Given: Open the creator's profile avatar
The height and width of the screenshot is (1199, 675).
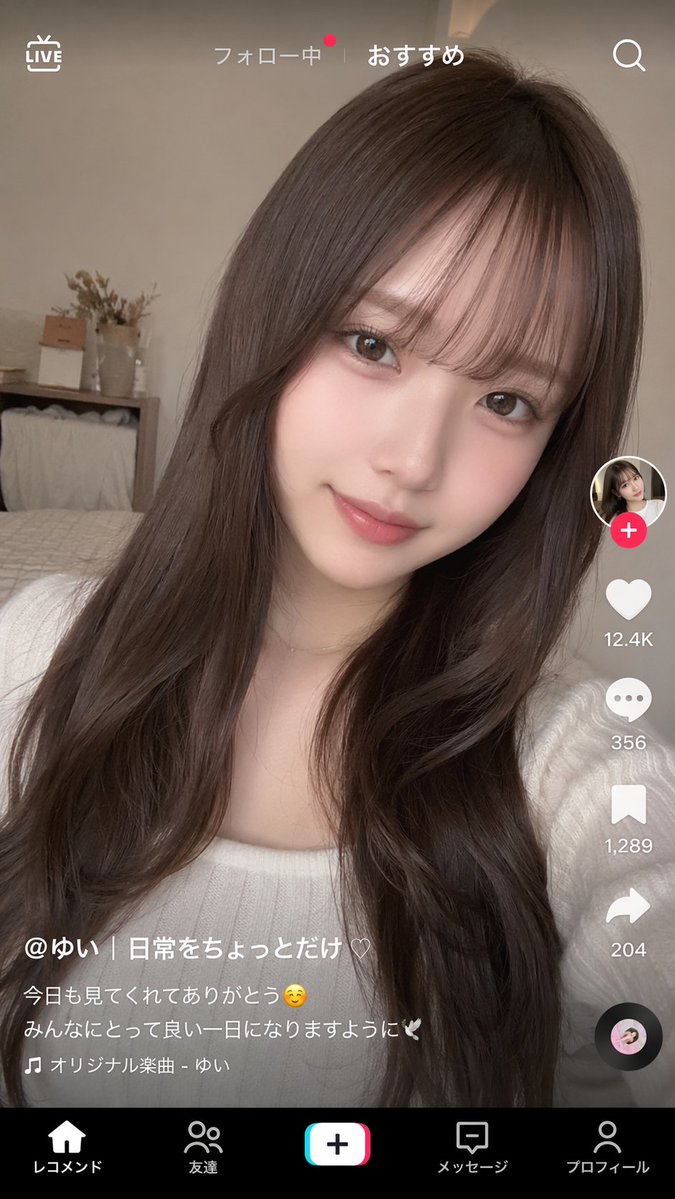Looking at the screenshot, I should [628, 490].
